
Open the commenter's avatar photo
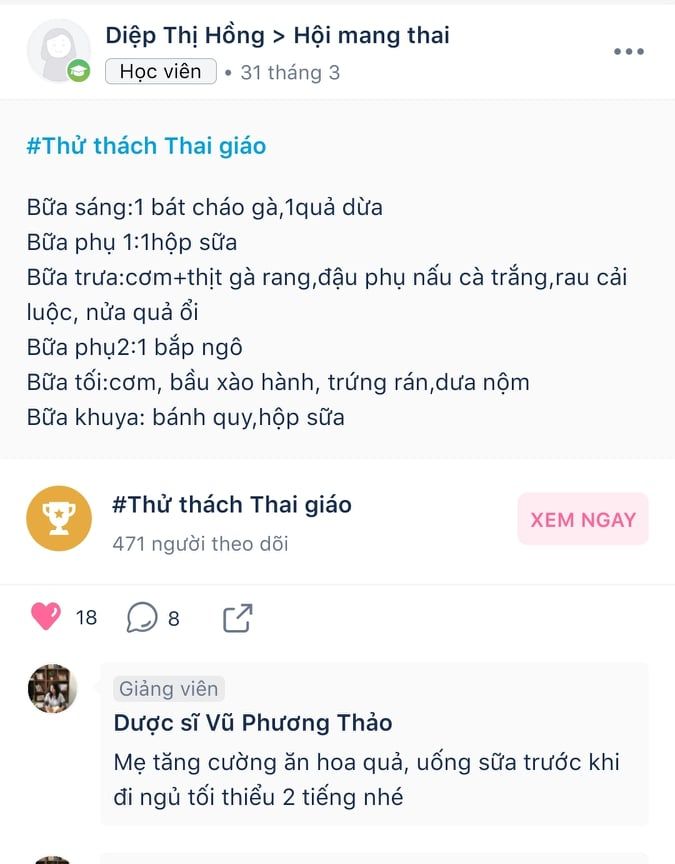point(52,689)
